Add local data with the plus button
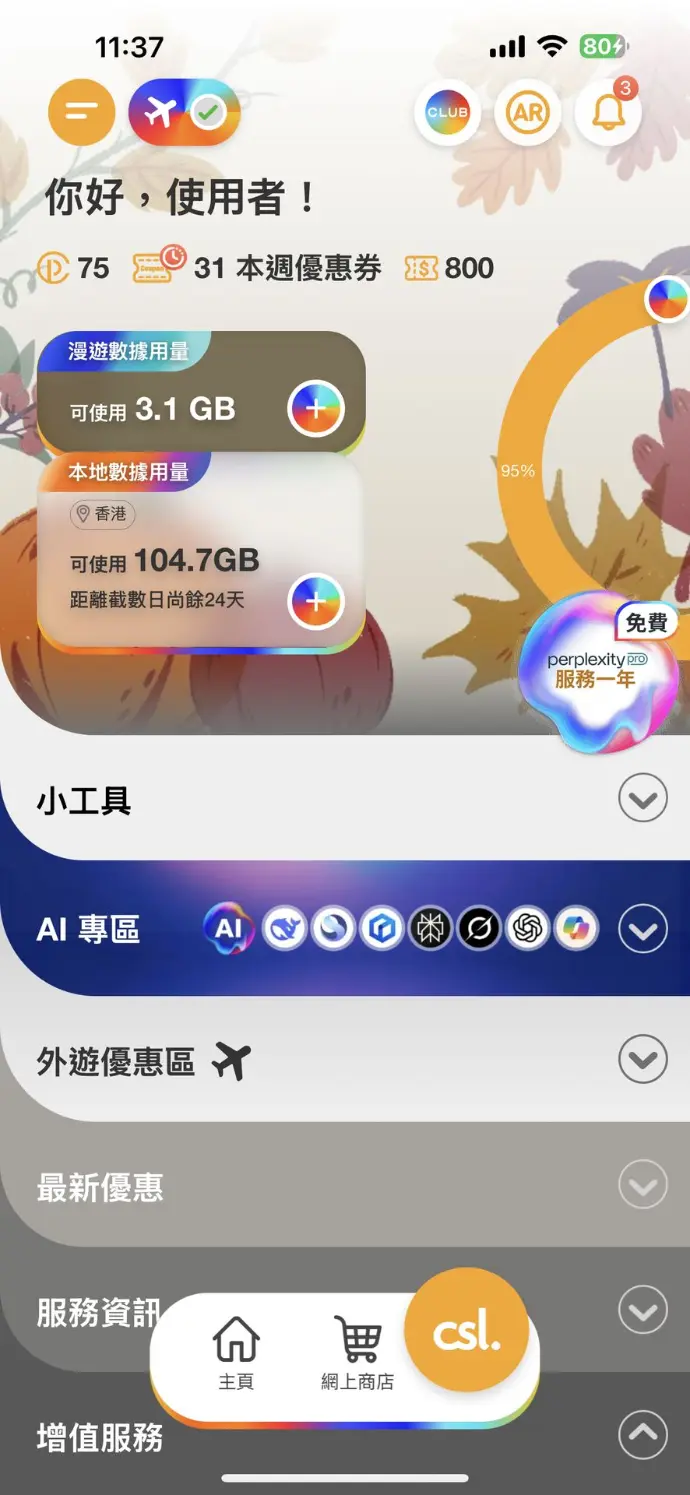This screenshot has width=690, height=1495. (316, 602)
